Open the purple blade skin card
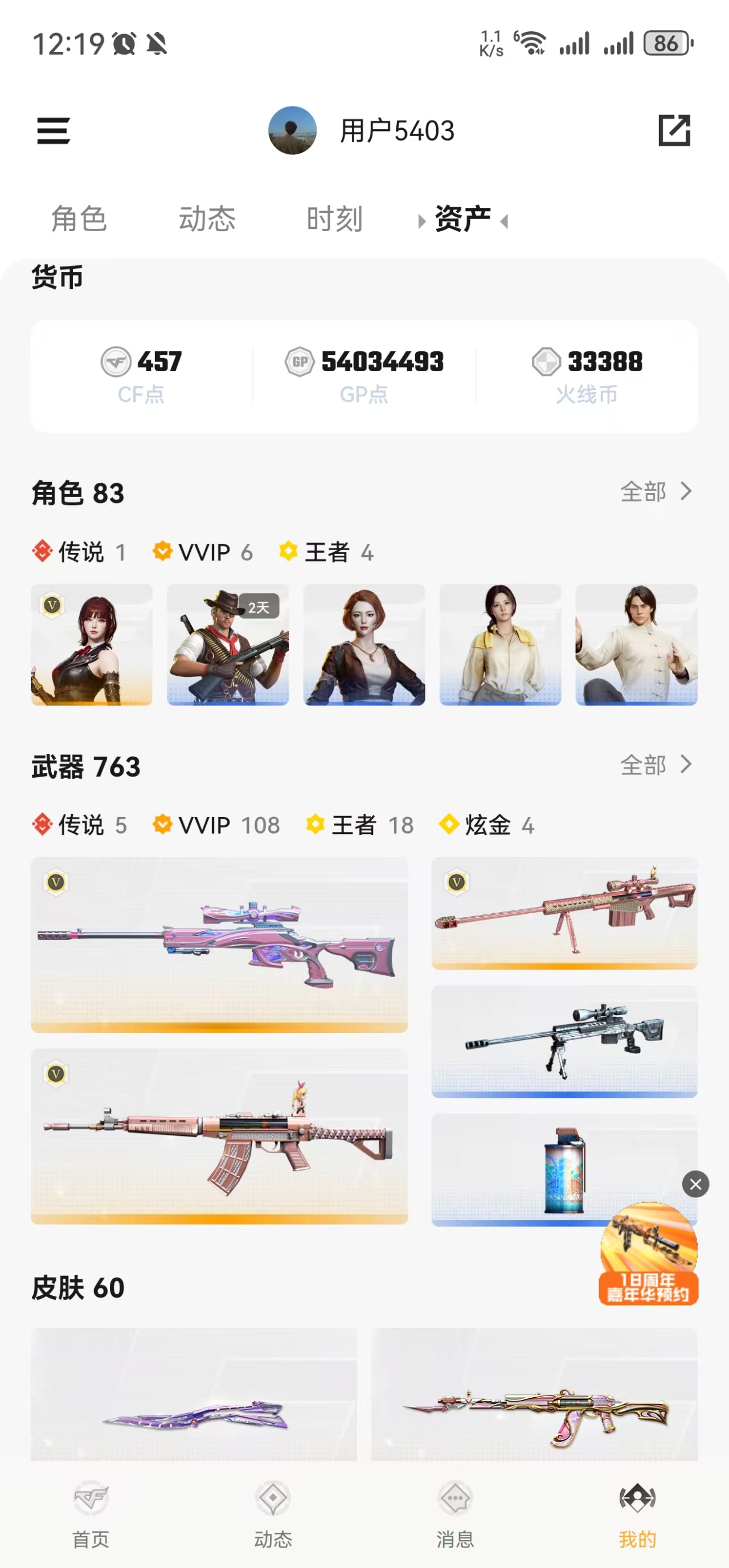Viewport: 729px width, 1568px height. click(x=194, y=1394)
